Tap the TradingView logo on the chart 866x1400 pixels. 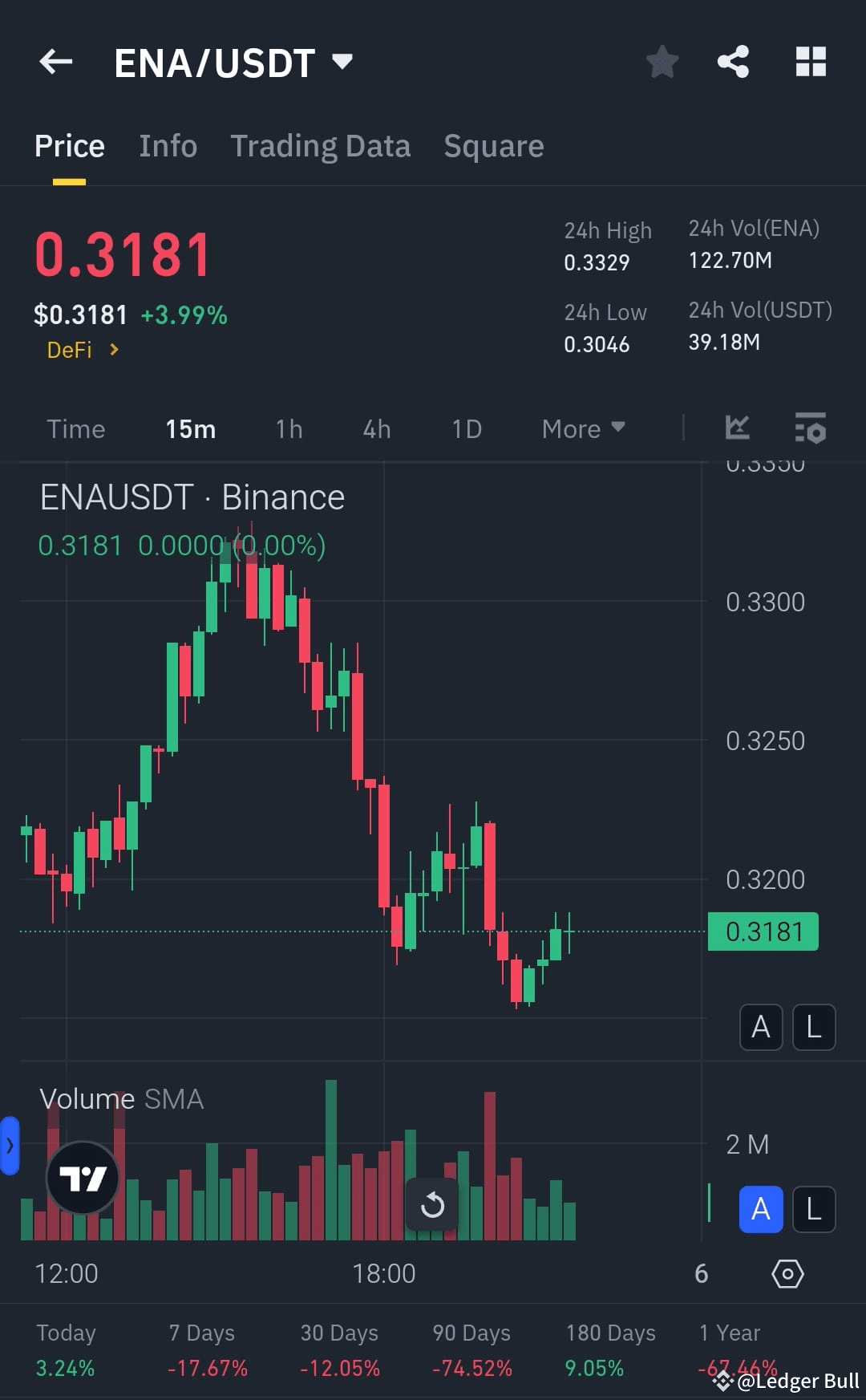tap(82, 1177)
